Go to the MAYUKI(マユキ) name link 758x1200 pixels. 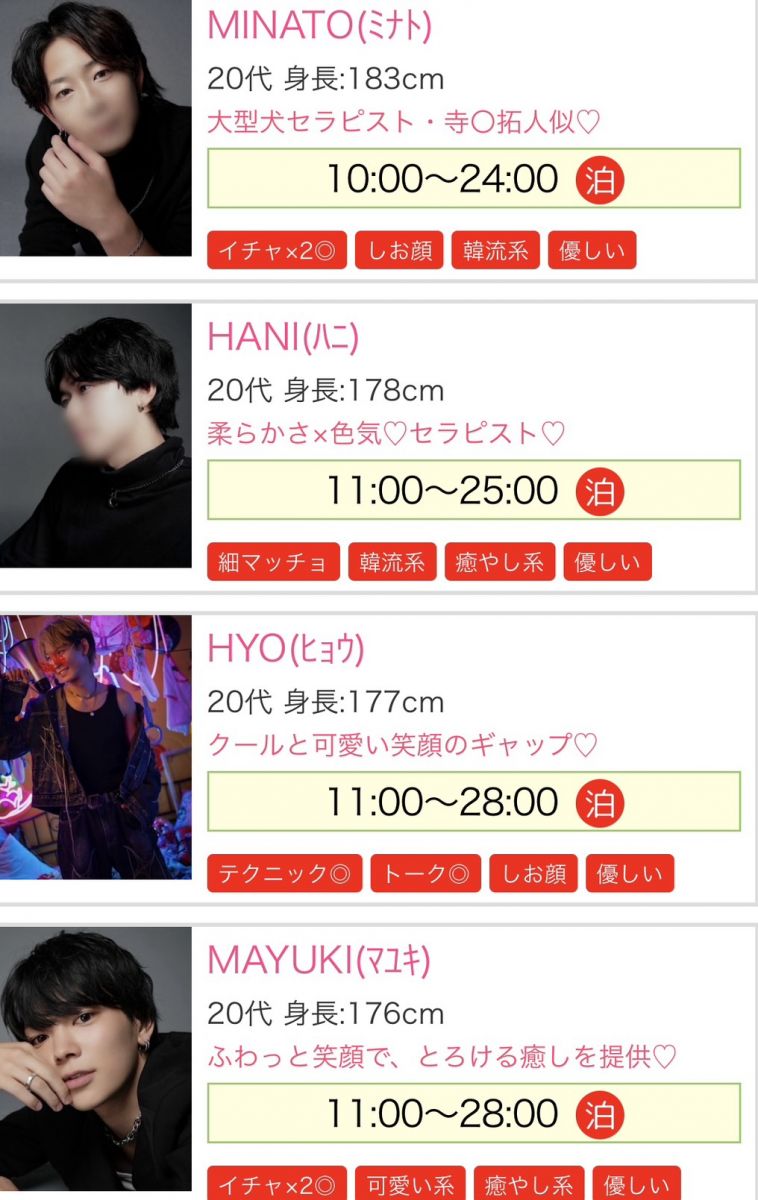tap(318, 961)
